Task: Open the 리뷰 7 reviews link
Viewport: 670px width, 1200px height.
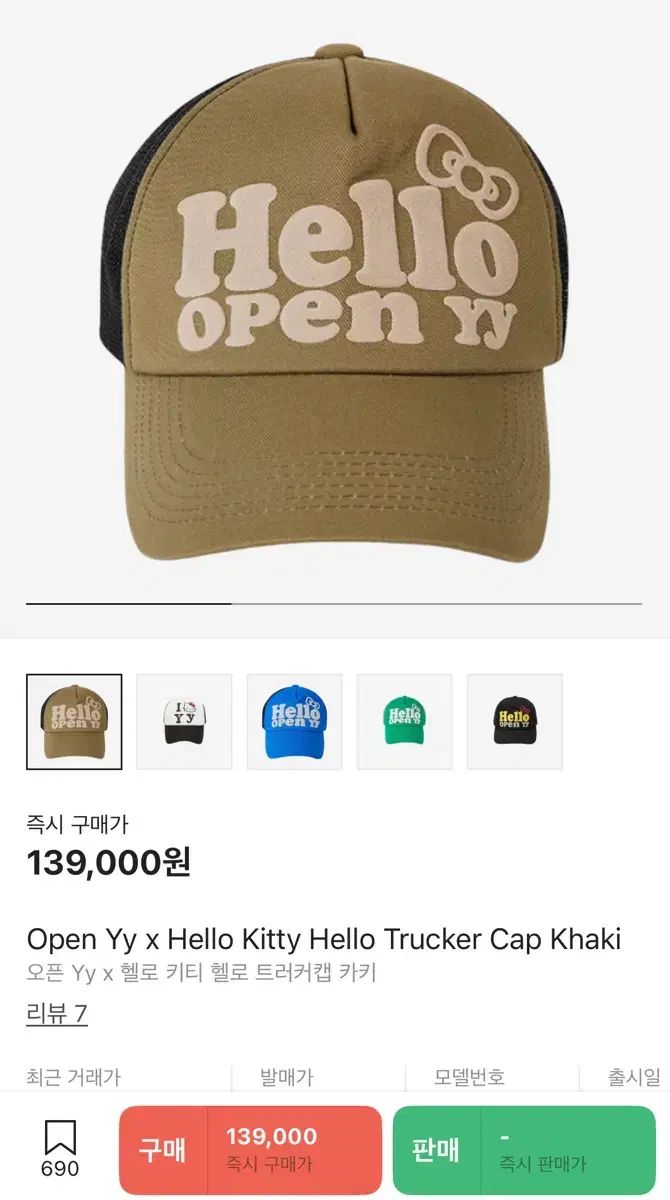Action: click(57, 1014)
